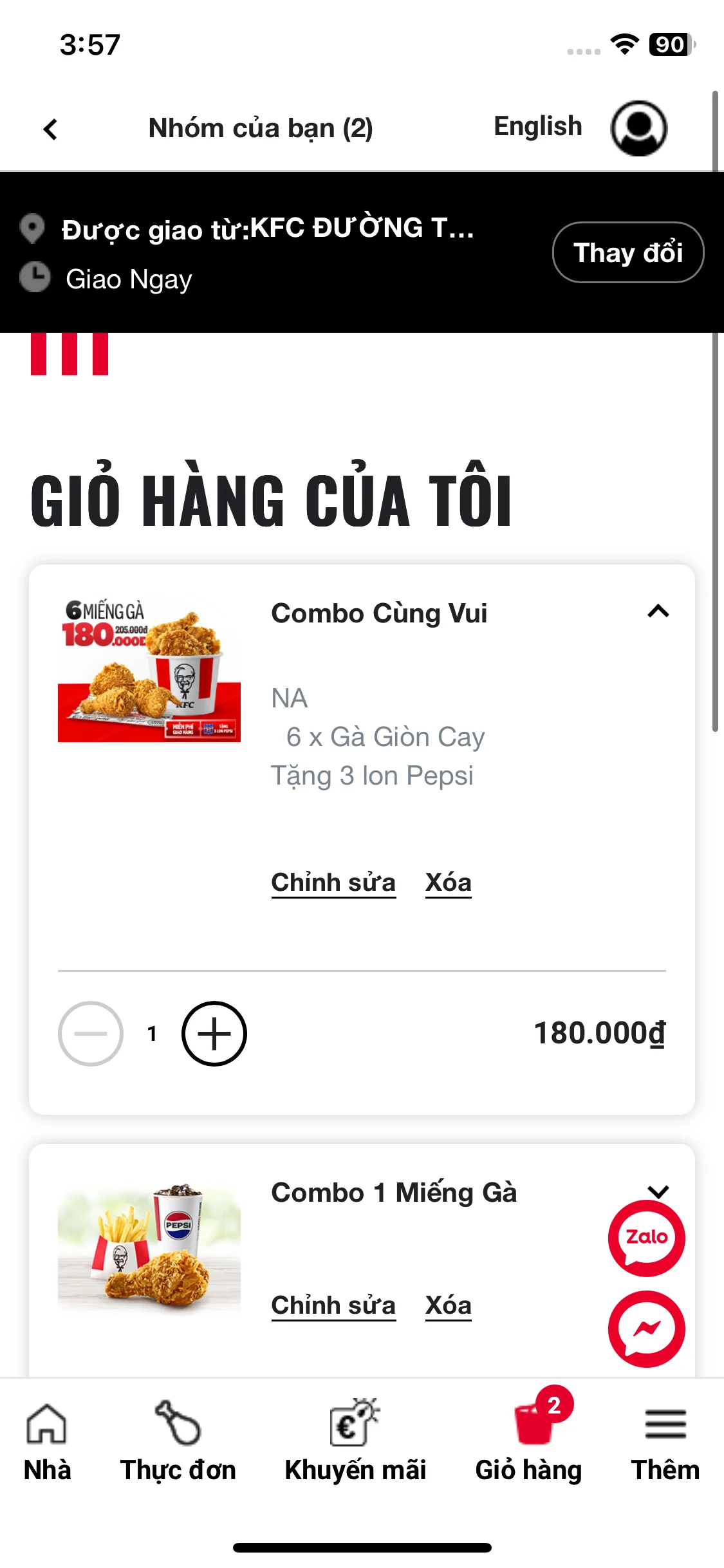The image size is (724, 1568).
Task: Edit Combo 1 Miếng Gà via Chỉnh sửa
Action: (x=333, y=1305)
